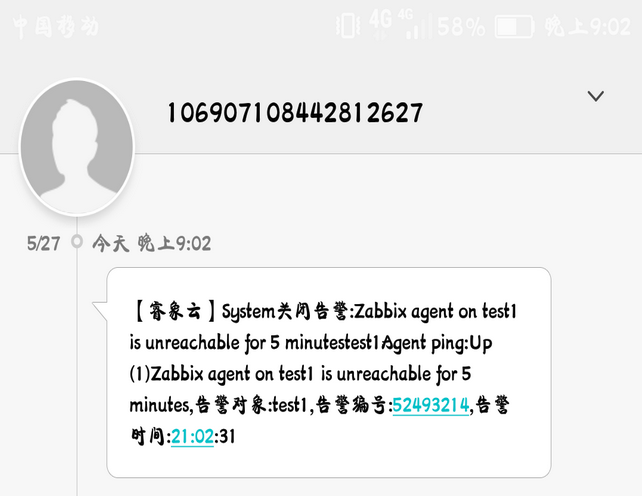Open the alert number link 52493214
Screen dimensions: 643x496
(430, 405)
